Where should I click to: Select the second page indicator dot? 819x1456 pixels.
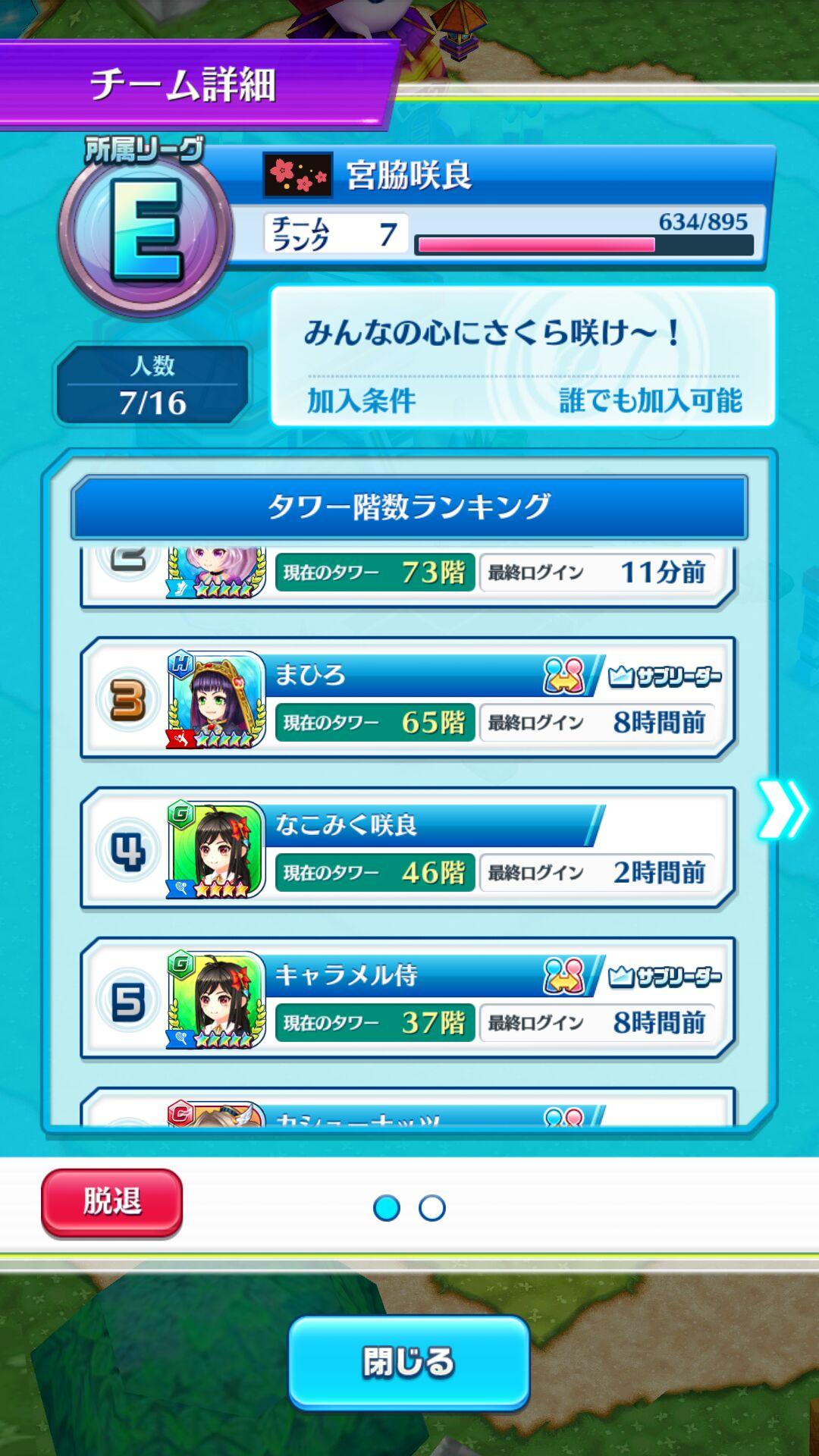(x=432, y=1208)
